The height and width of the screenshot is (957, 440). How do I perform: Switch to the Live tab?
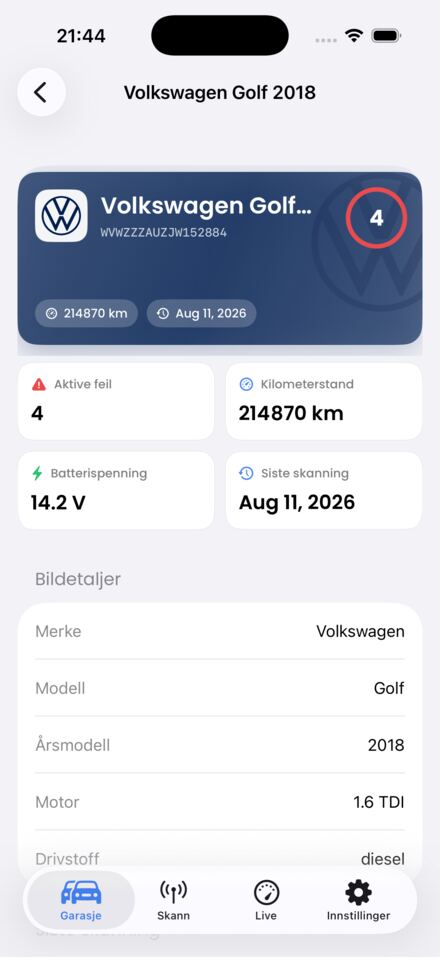266,900
